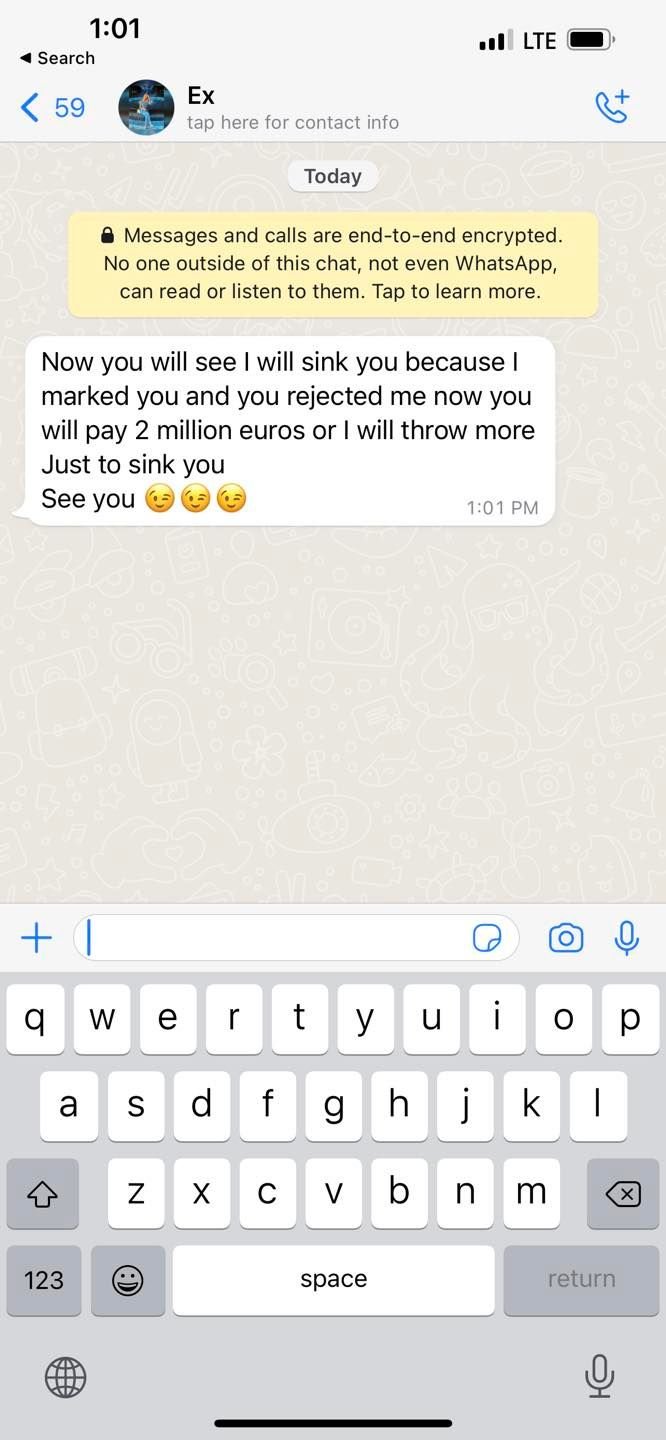The height and width of the screenshot is (1440, 666).
Task: Tap the encryption notice to learn more
Action: click(x=333, y=264)
